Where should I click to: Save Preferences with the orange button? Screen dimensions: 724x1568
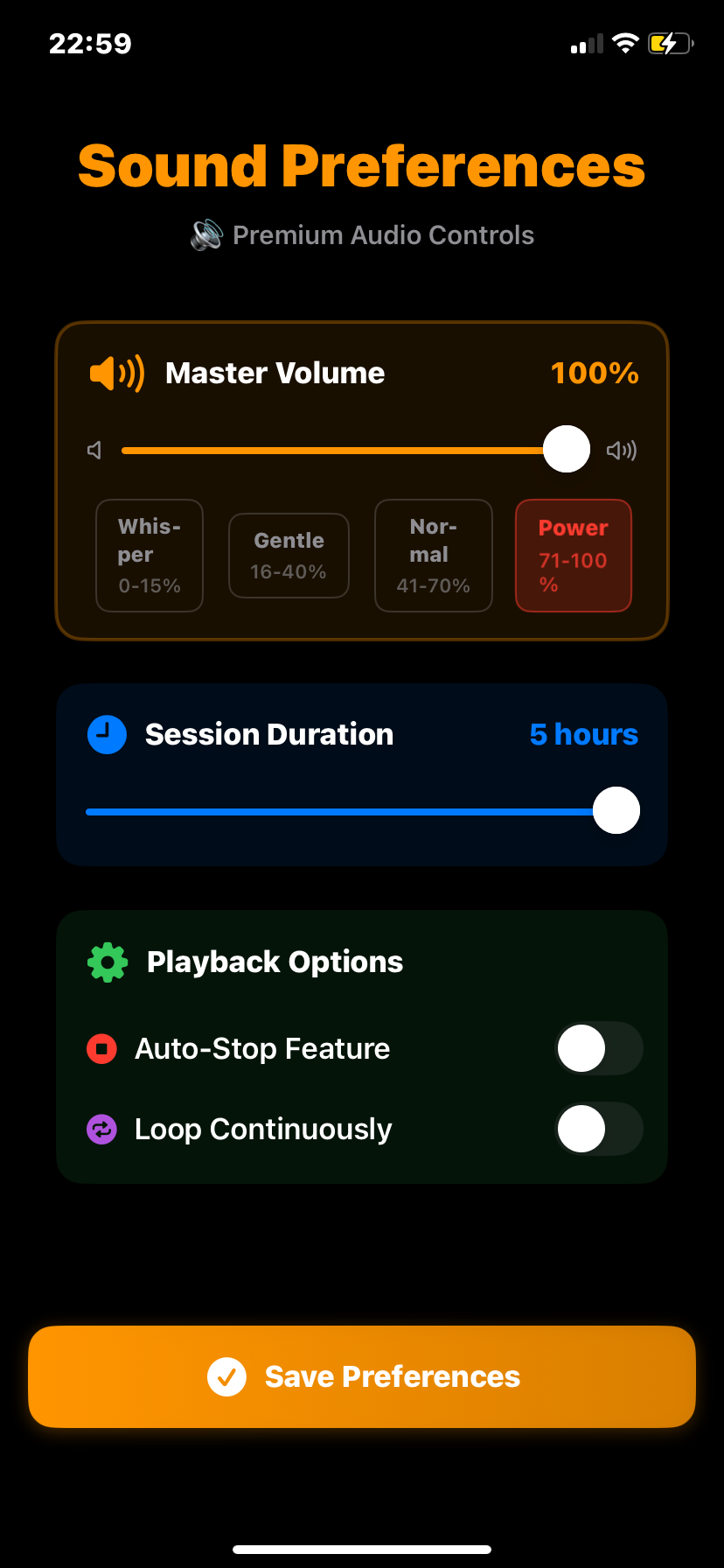[x=362, y=1376]
